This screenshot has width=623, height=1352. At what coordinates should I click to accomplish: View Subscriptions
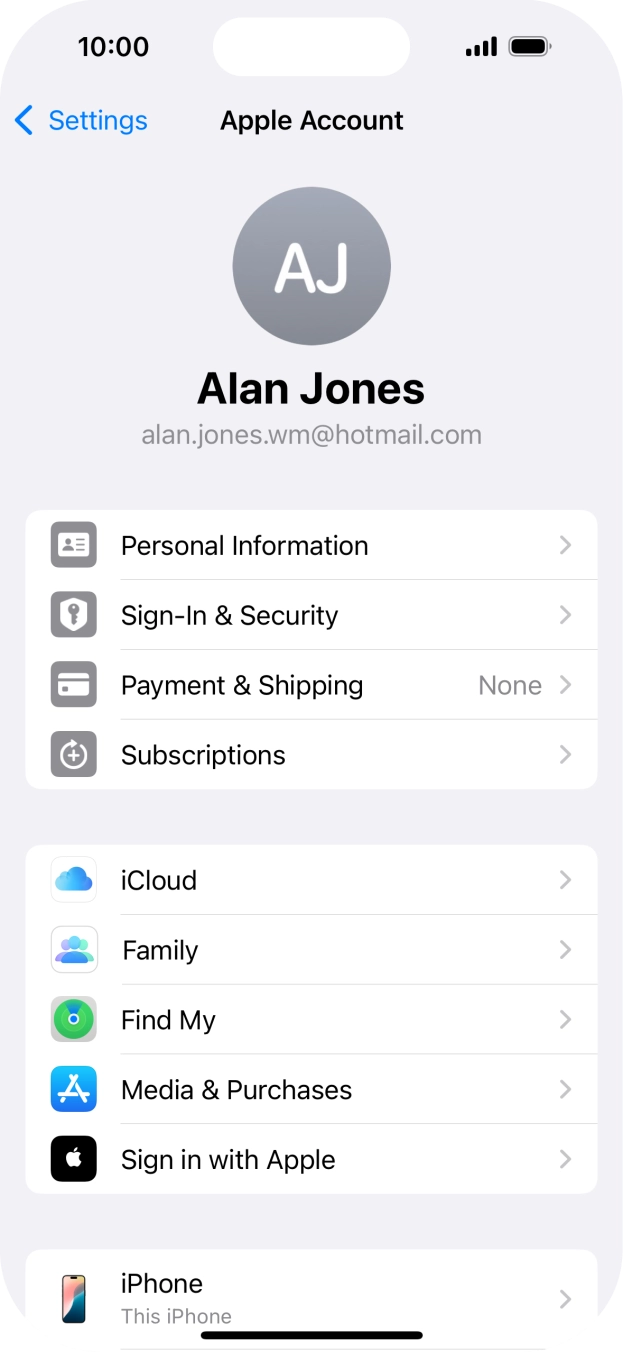click(311, 755)
